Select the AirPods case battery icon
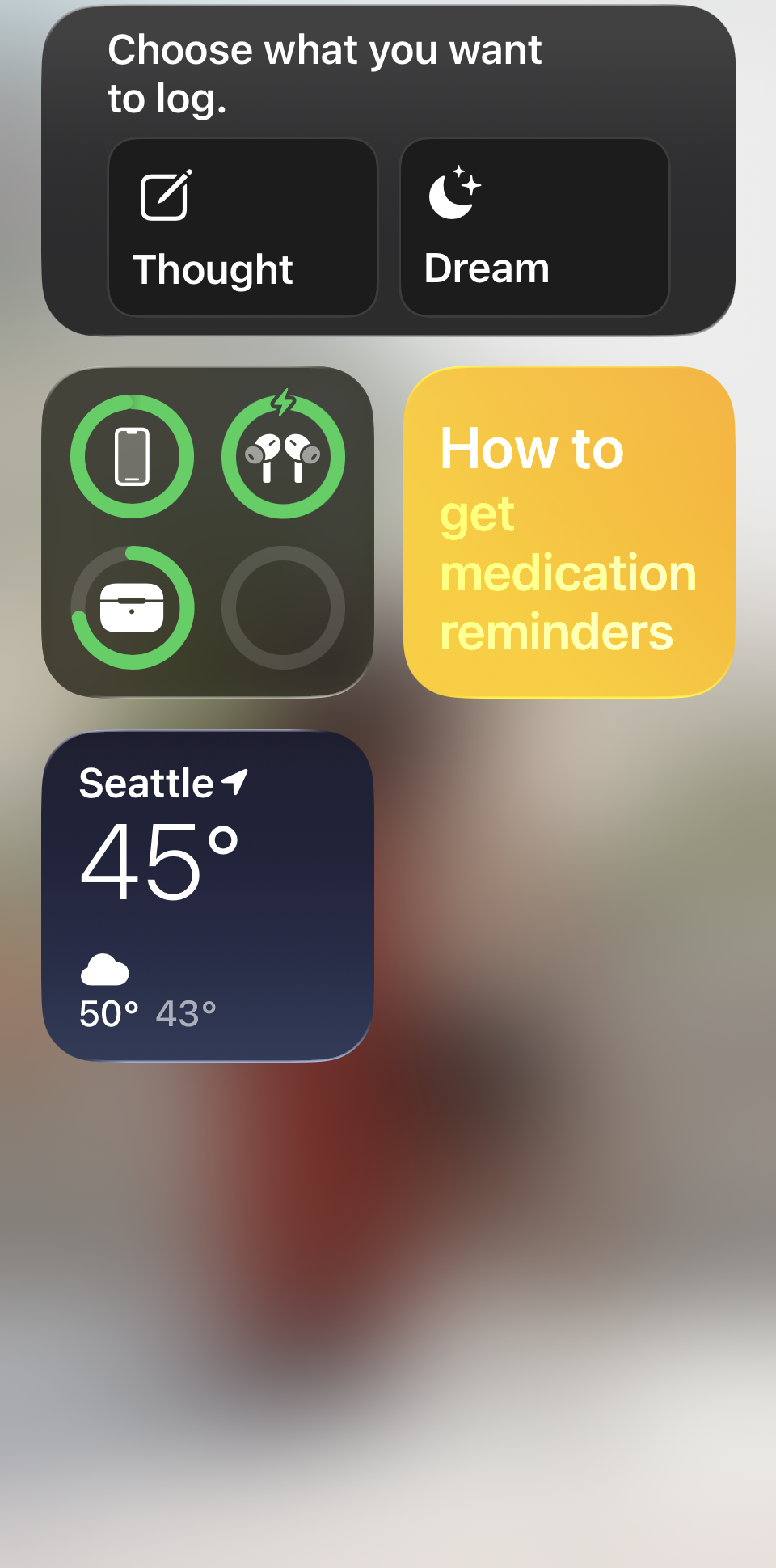This screenshot has width=776, height=1568. 134,607
